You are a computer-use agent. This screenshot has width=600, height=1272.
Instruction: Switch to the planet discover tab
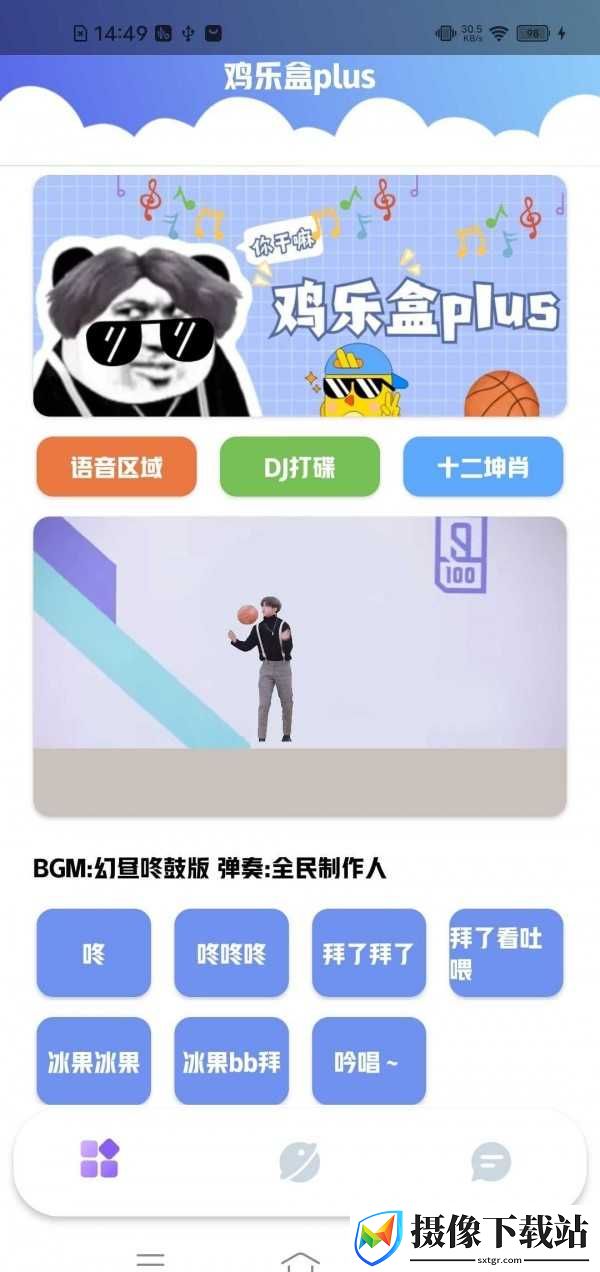(x=299, y=1162)
